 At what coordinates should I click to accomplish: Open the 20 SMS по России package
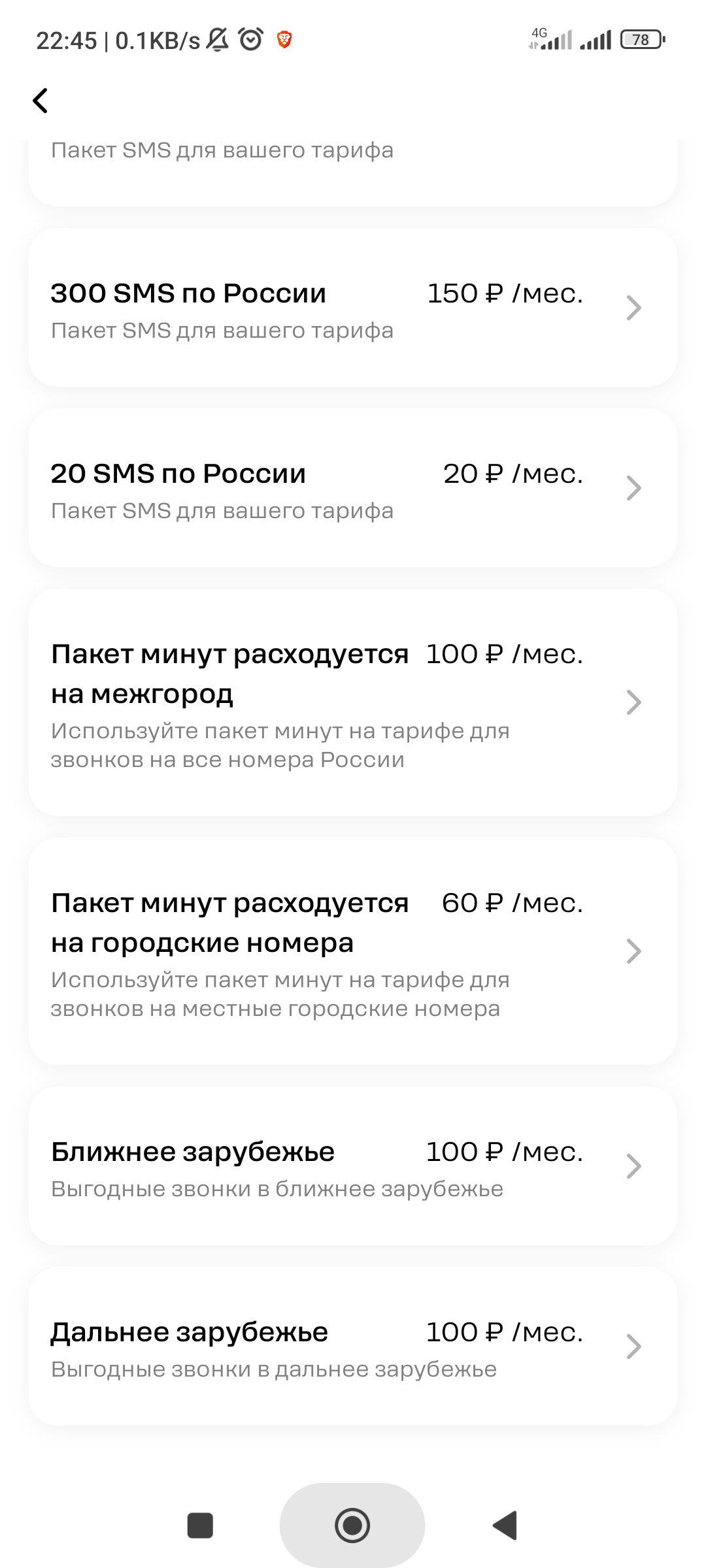353,488
